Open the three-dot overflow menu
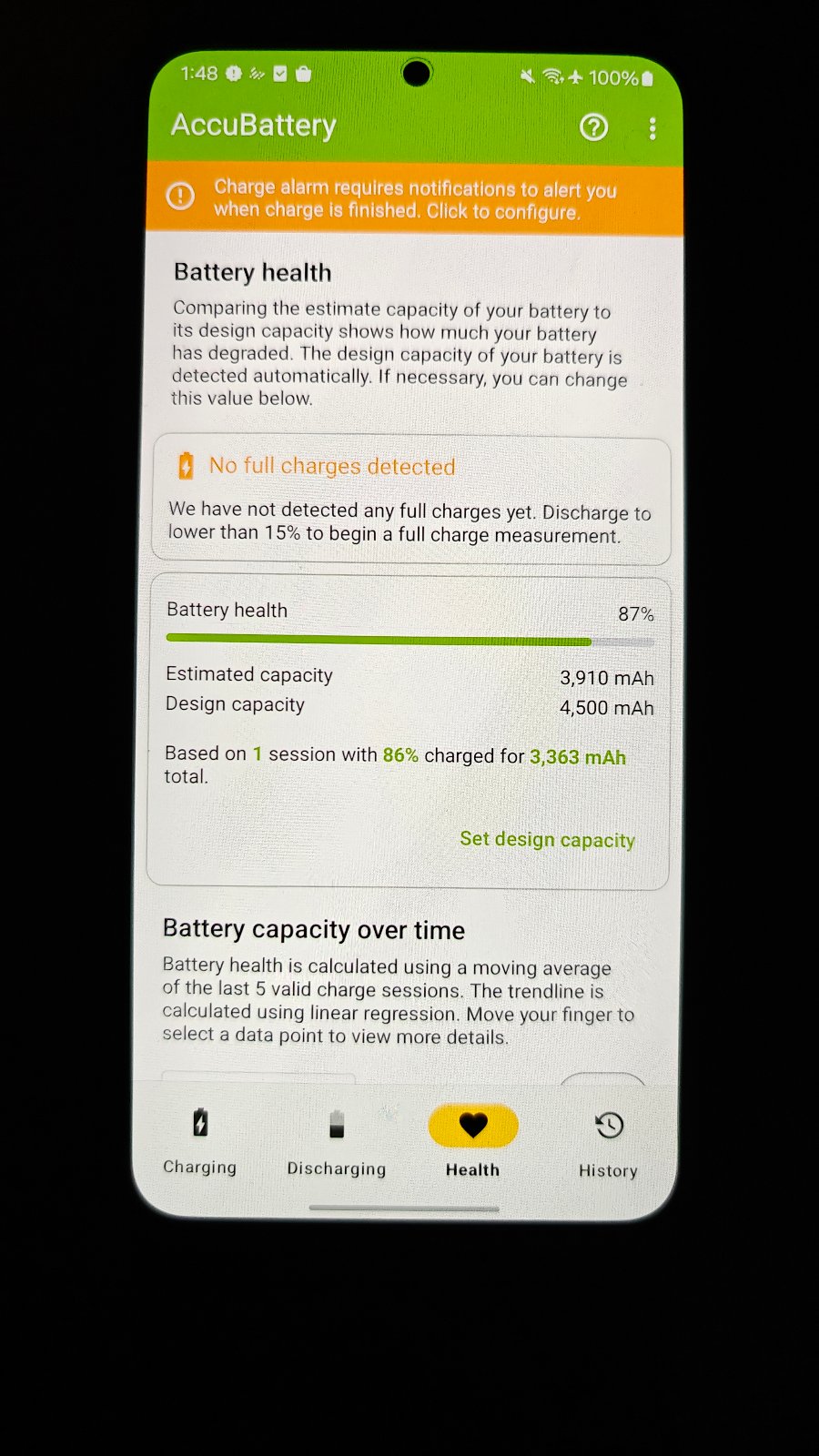819x1456 pixels. point(652,129)
